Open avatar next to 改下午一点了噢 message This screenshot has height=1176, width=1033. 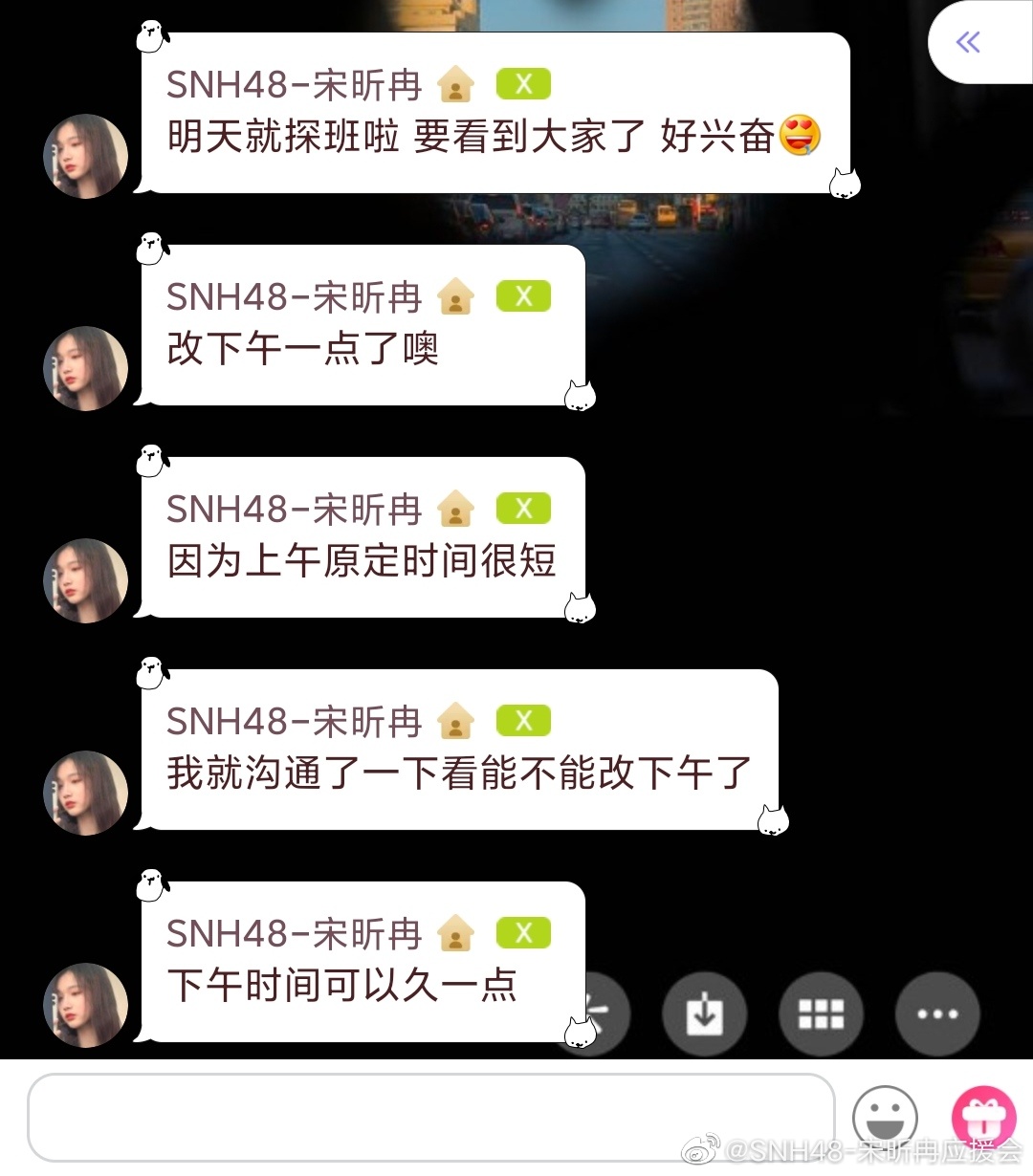click(86, 369)
